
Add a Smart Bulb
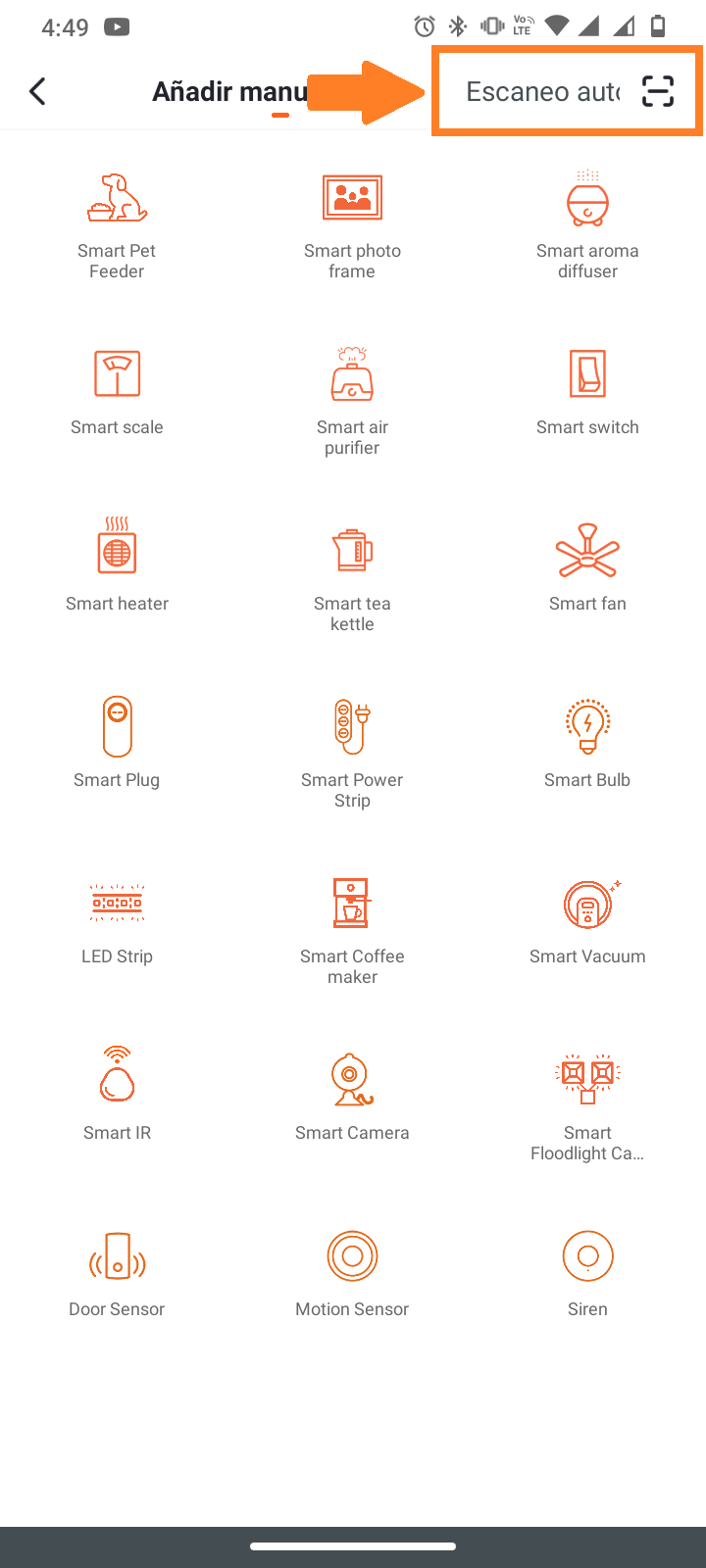(587, 745)
